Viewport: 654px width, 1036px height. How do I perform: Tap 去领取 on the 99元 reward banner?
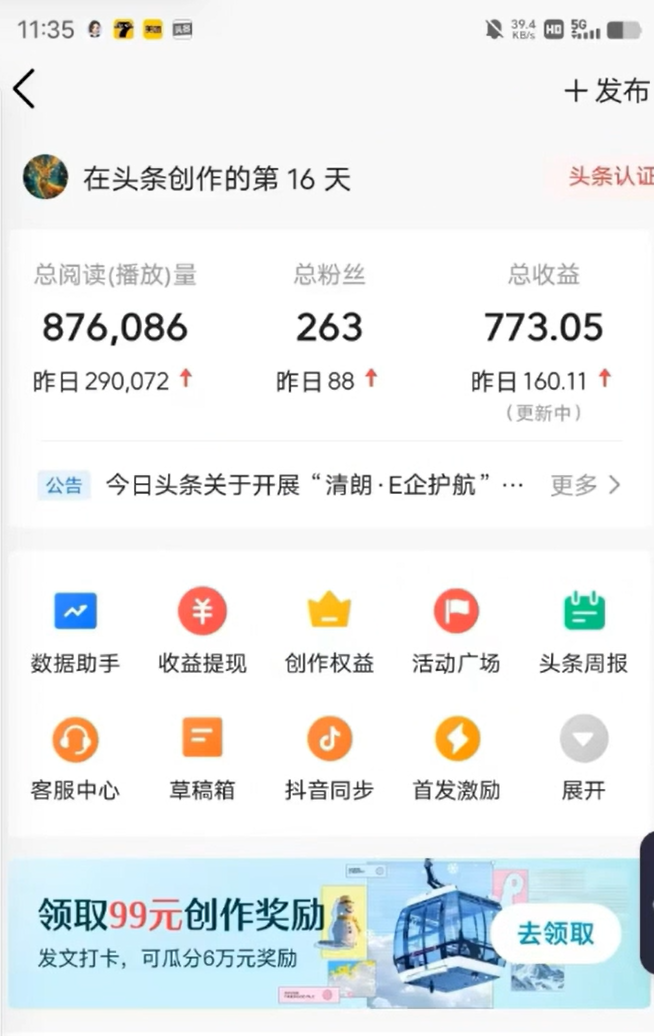click(555, 934)
